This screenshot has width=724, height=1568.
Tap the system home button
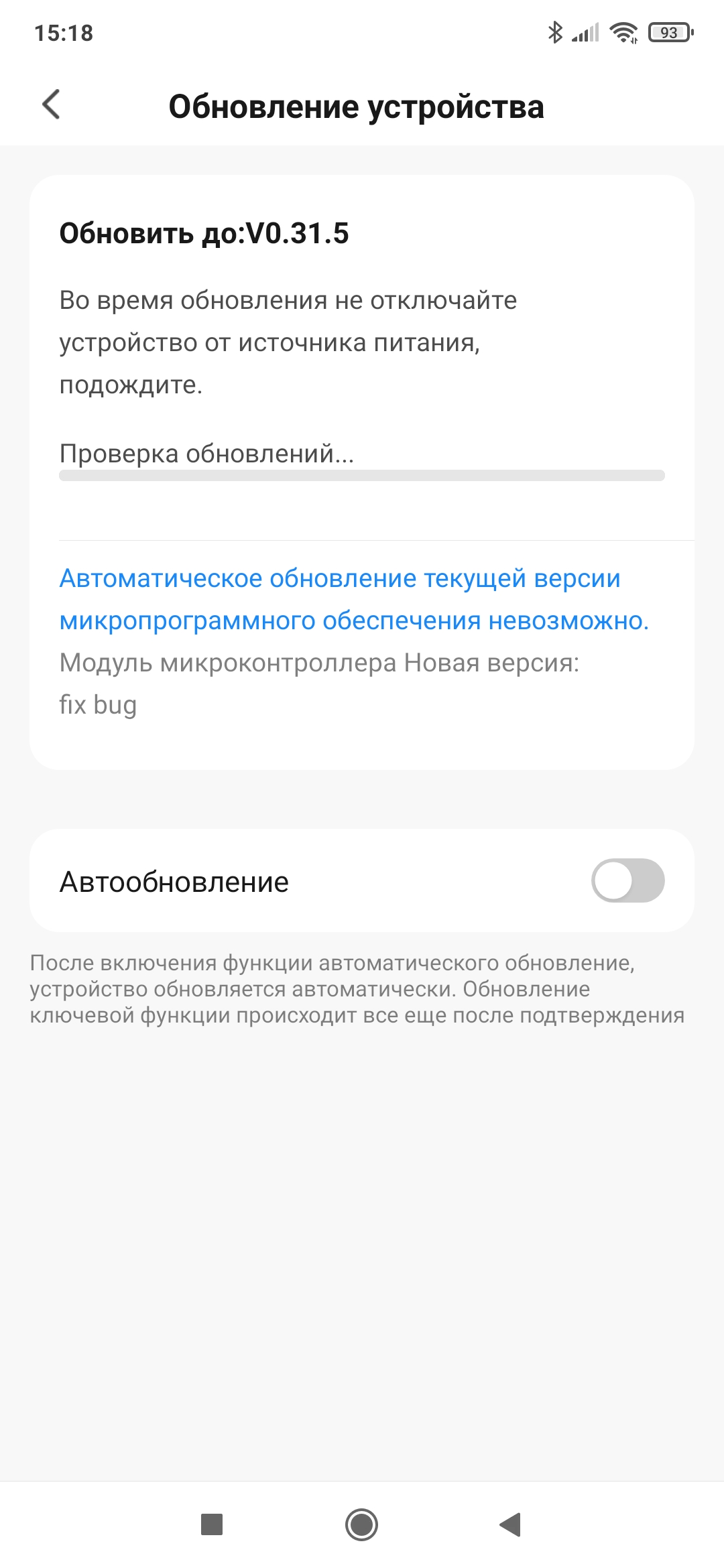(361, 1524)
